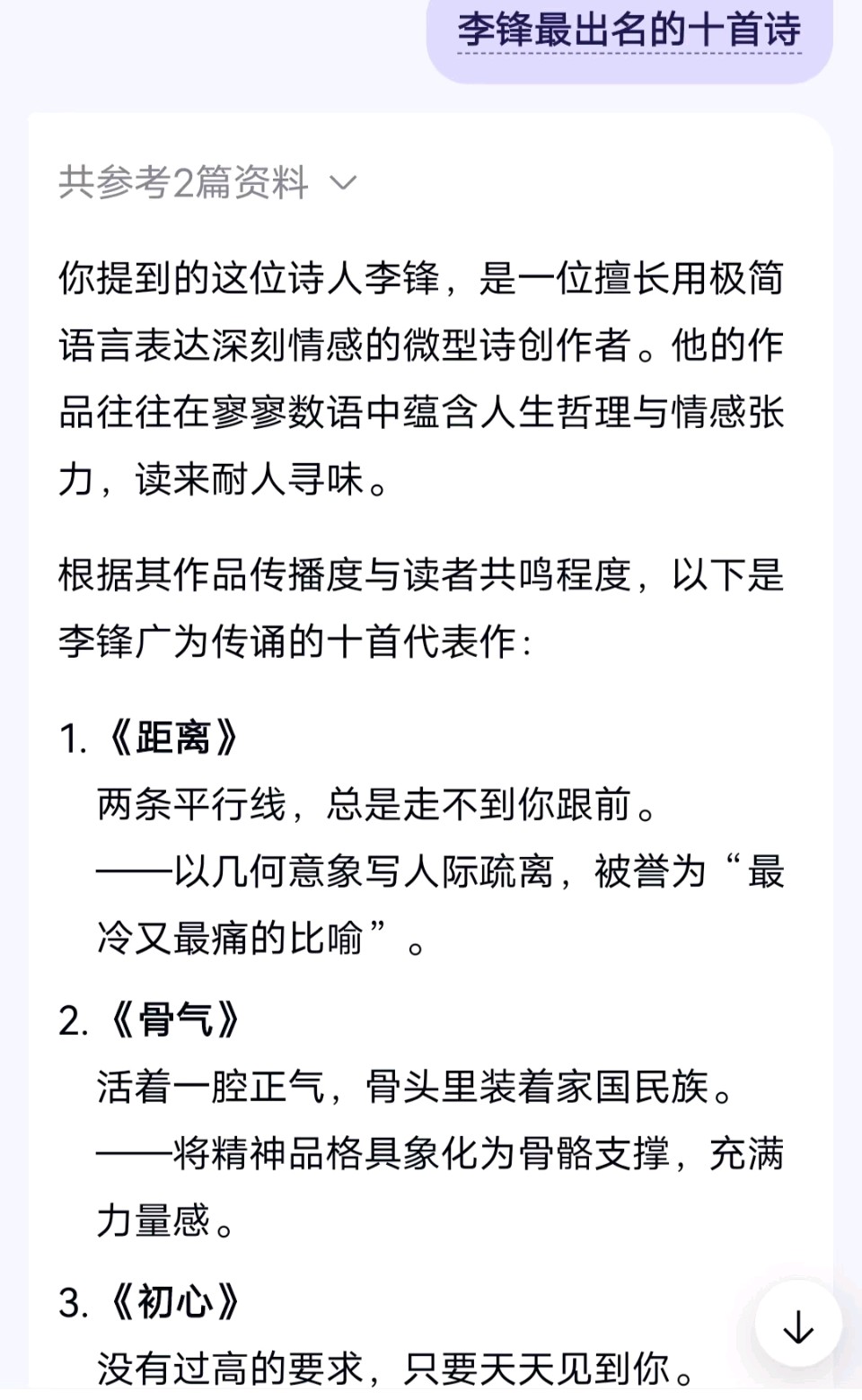The height and width of the screenshot is (1400, 862).
Task: Jump to bottom with the down arrow button
Action: click(797, 1326)
